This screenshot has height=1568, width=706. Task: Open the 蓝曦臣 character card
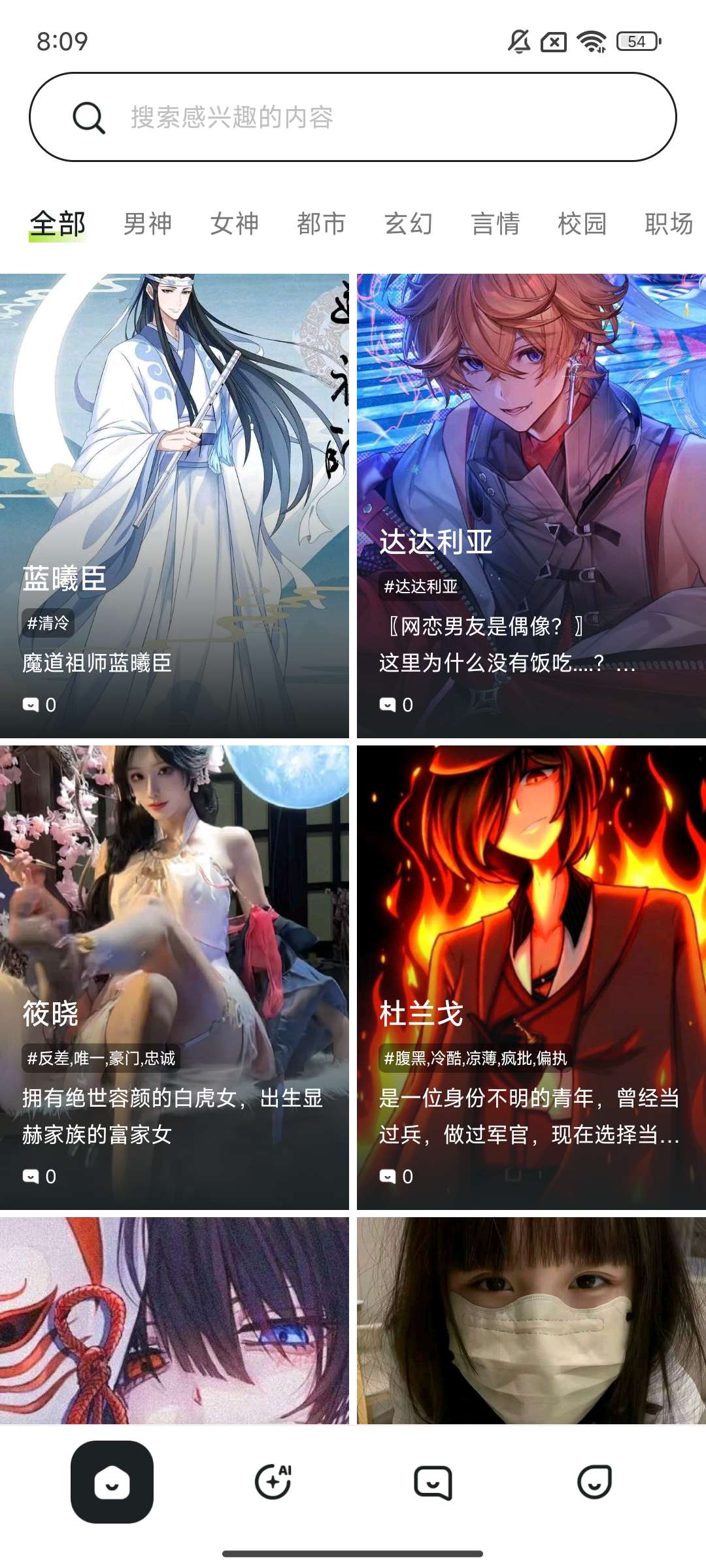click(x=175, y=506)
